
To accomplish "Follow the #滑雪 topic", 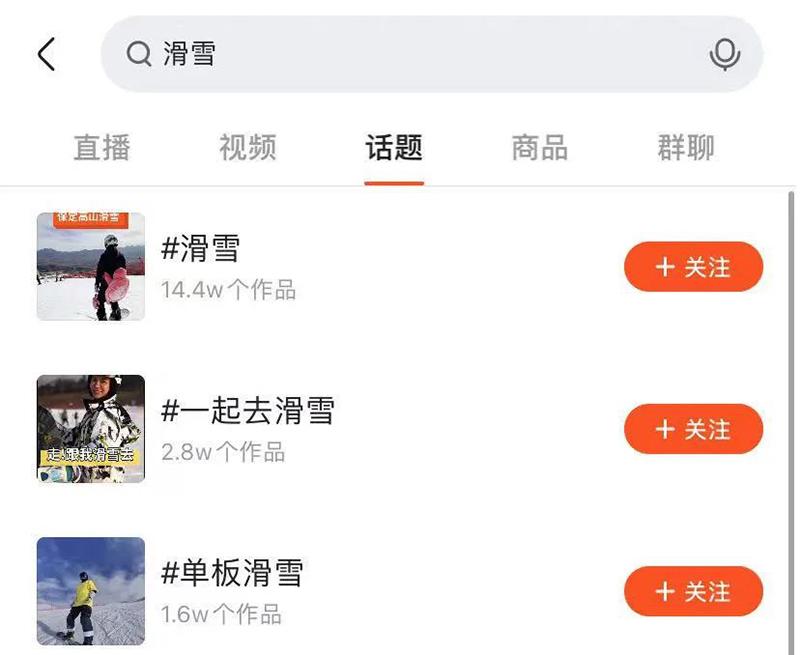I will pyautogui.click(x=693, y=267).
